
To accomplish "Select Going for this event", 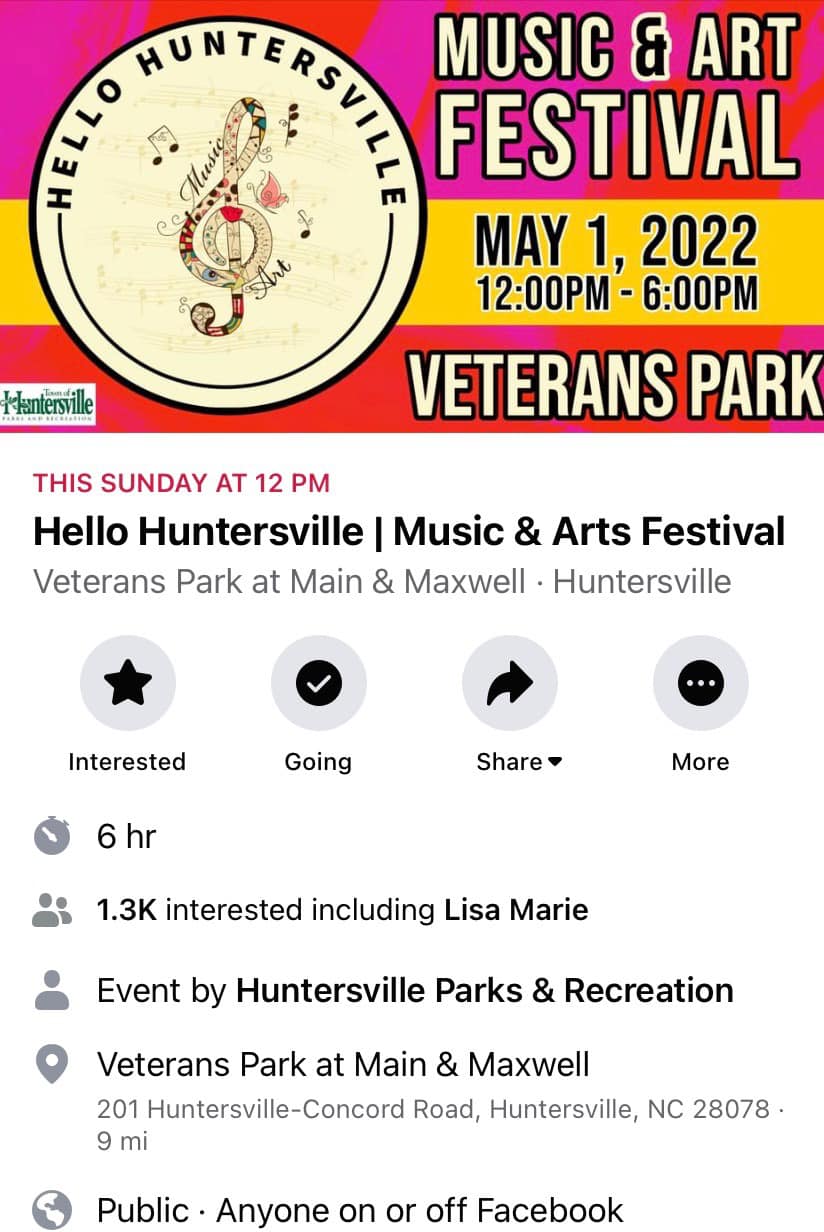I will click(318, 684).
